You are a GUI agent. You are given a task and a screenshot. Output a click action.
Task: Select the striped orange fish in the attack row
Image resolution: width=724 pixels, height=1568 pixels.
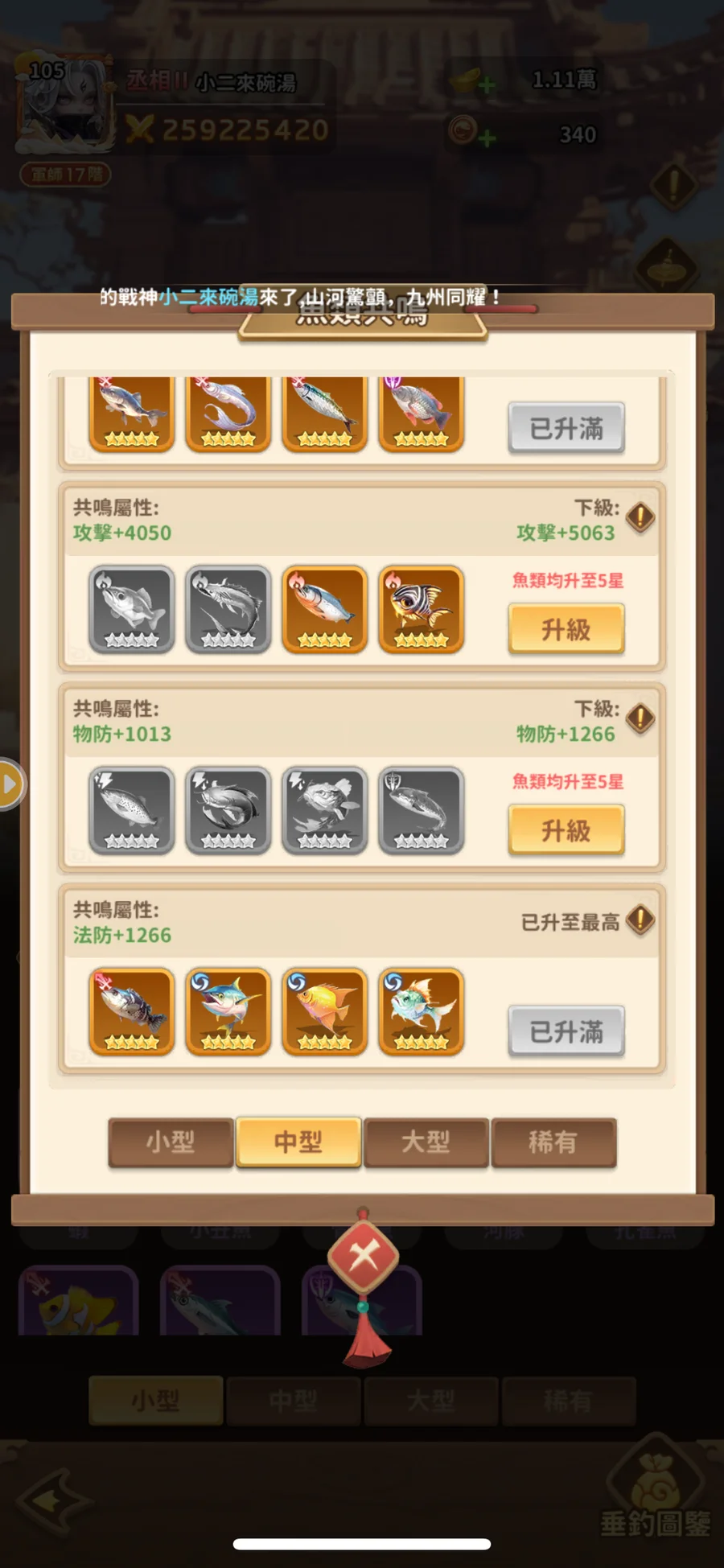click(x=422, y=609)
